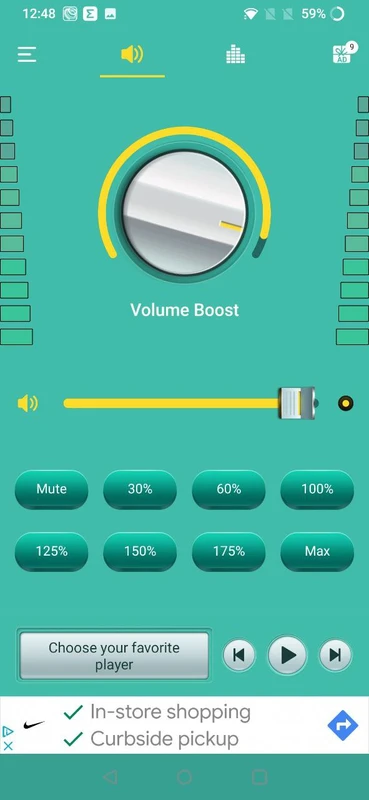
Task: Select the volume speaker tab
Action: coord(132,54)
